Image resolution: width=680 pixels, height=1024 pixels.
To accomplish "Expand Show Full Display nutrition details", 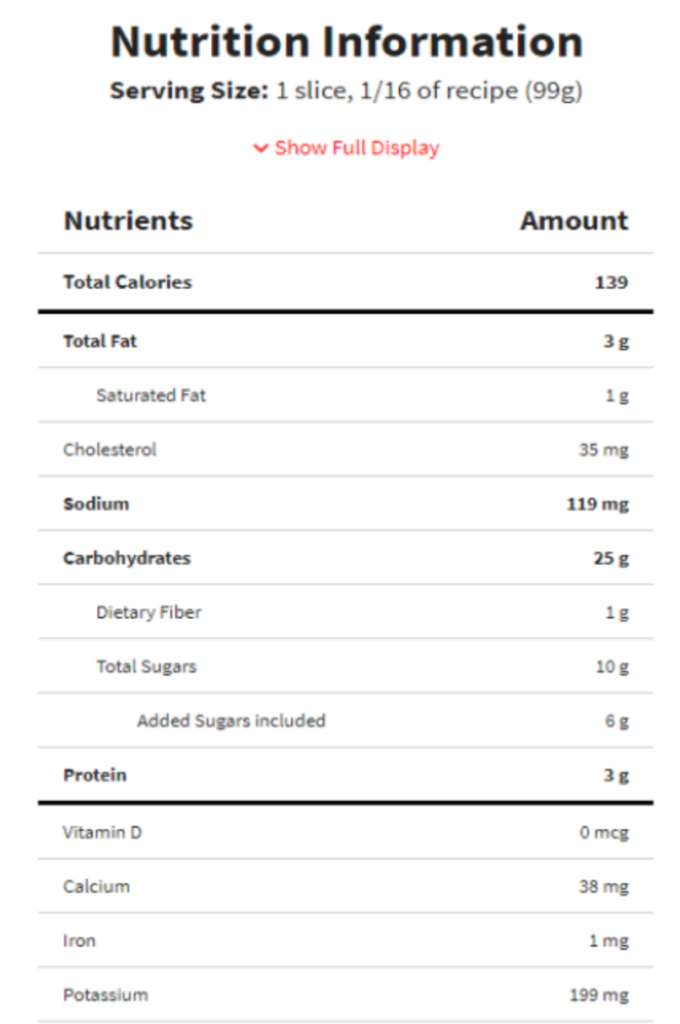I will coord(346,148).
